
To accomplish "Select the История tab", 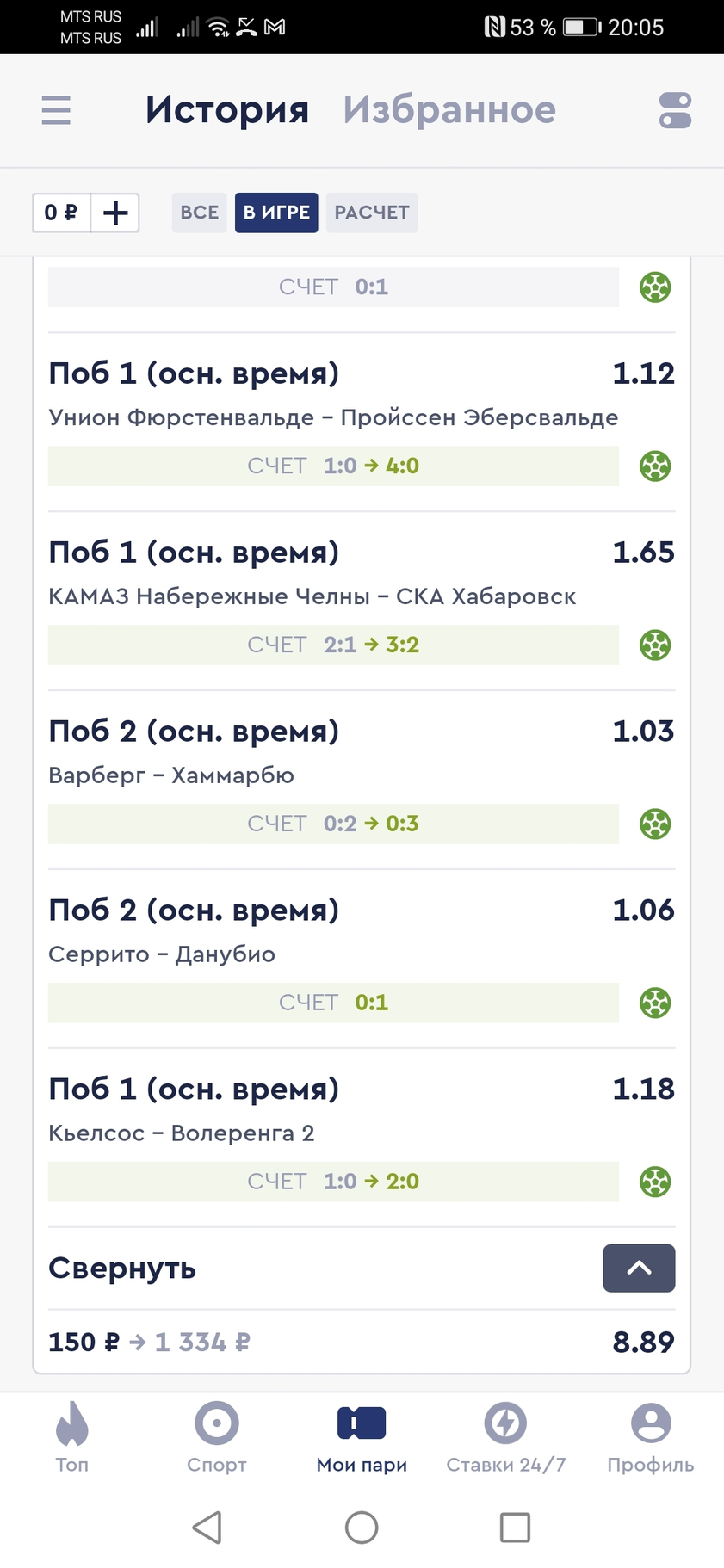I will [x=227, y=110].
